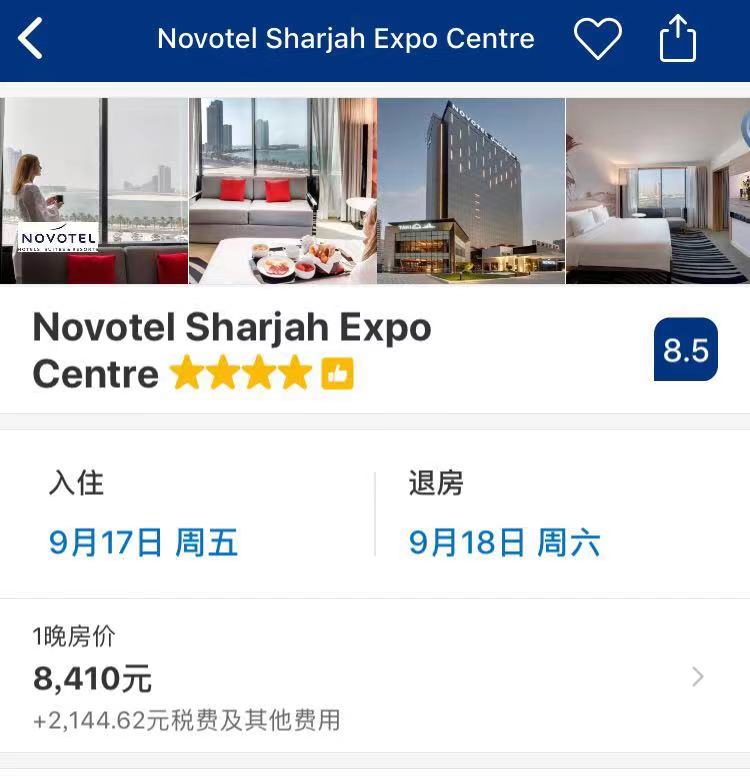Change the check-in date 9月17日

click(143, 543)
